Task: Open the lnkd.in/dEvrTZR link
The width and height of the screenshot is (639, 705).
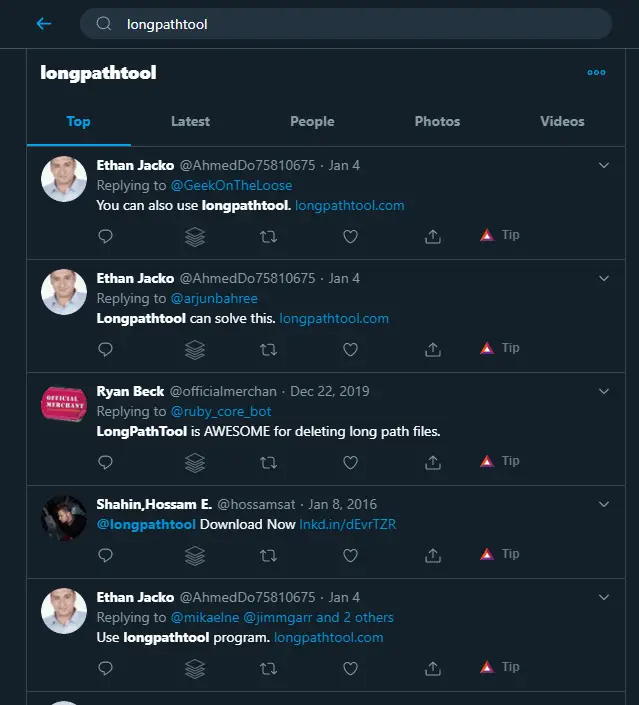Action: click(x=348, y=524)
